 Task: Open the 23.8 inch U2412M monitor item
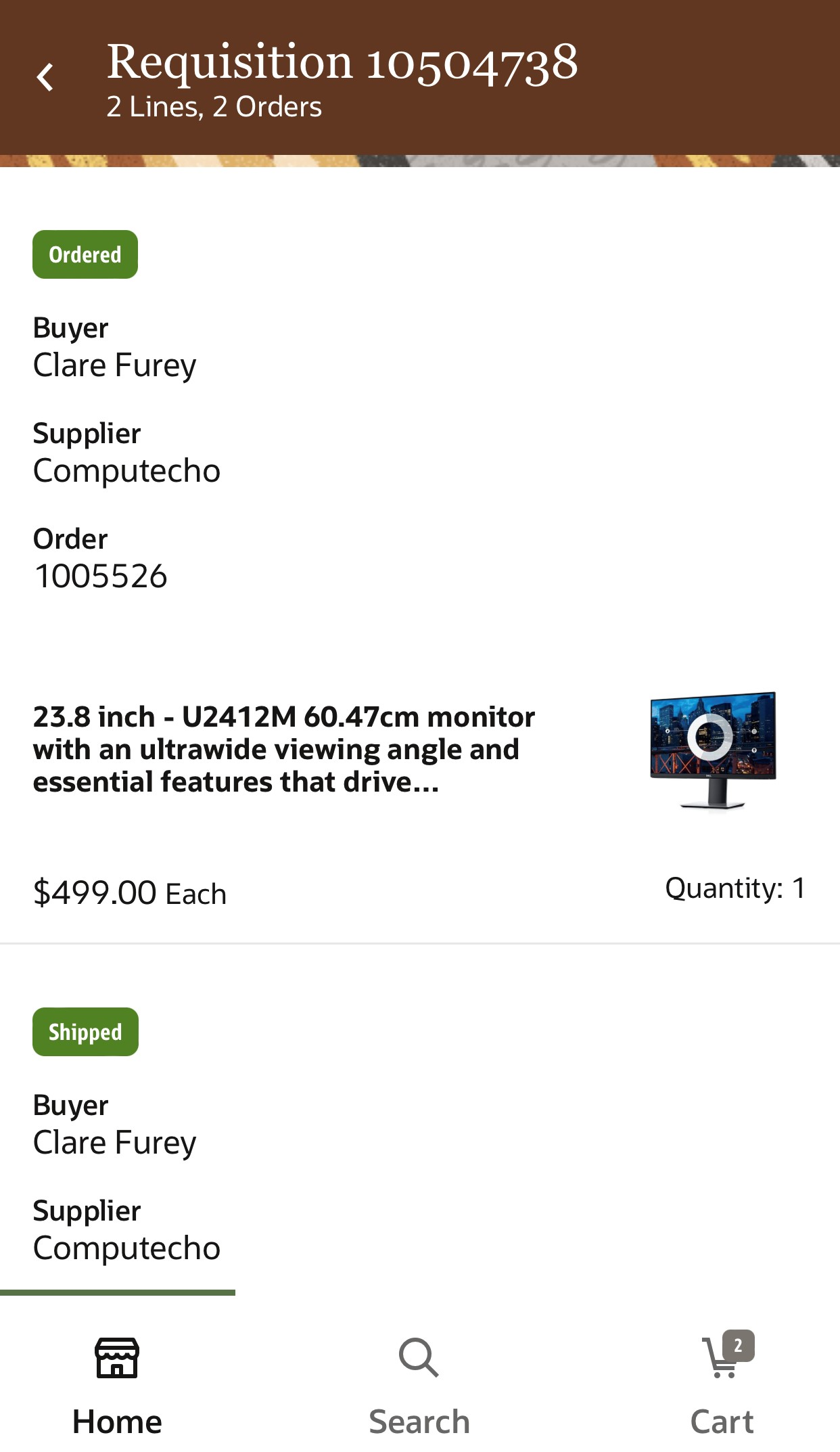click(x=284, y=749)
